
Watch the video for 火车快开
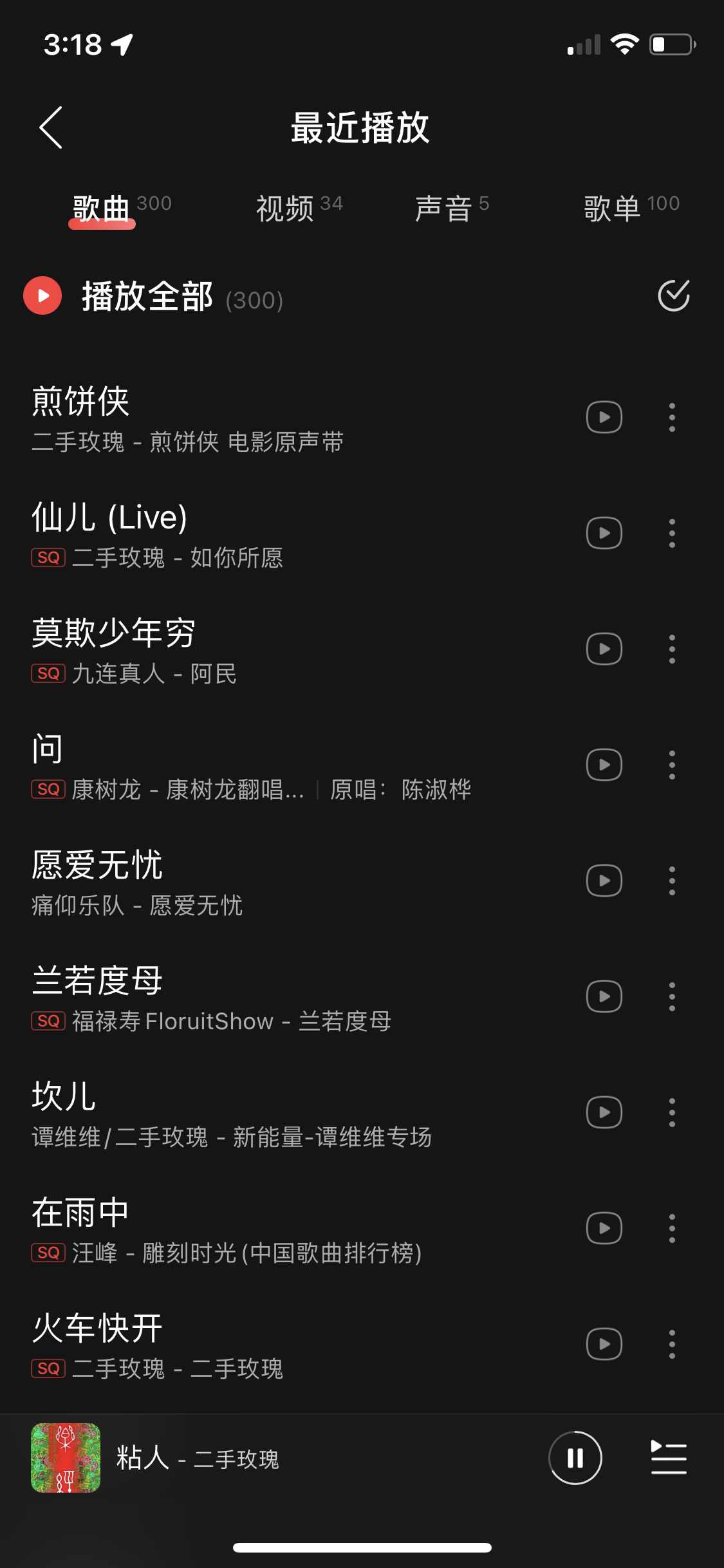[x=604, y=1344]
